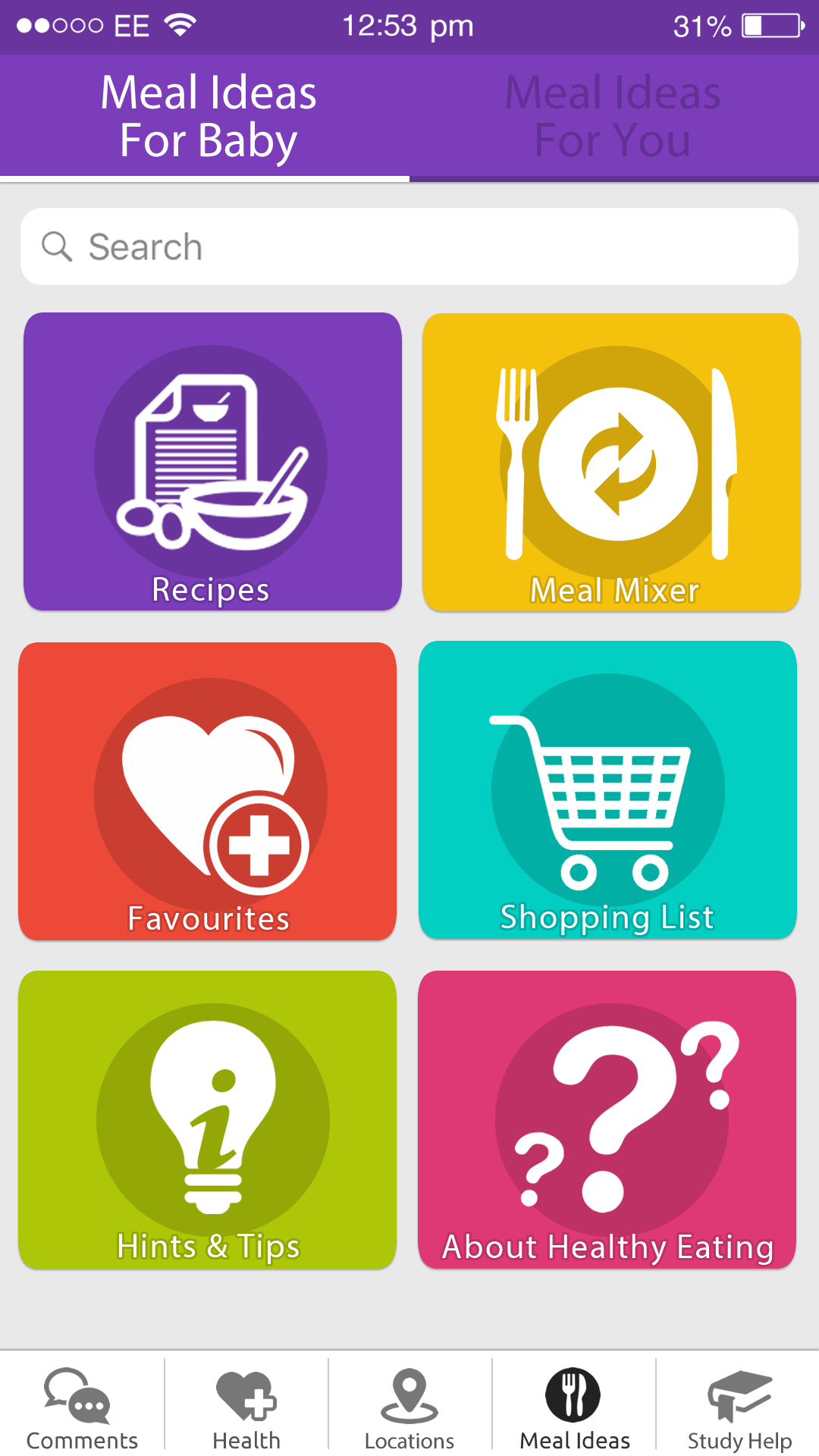Select the Meal Ideas For Baby tab
Screen dimensions: 819x1456
205,117
